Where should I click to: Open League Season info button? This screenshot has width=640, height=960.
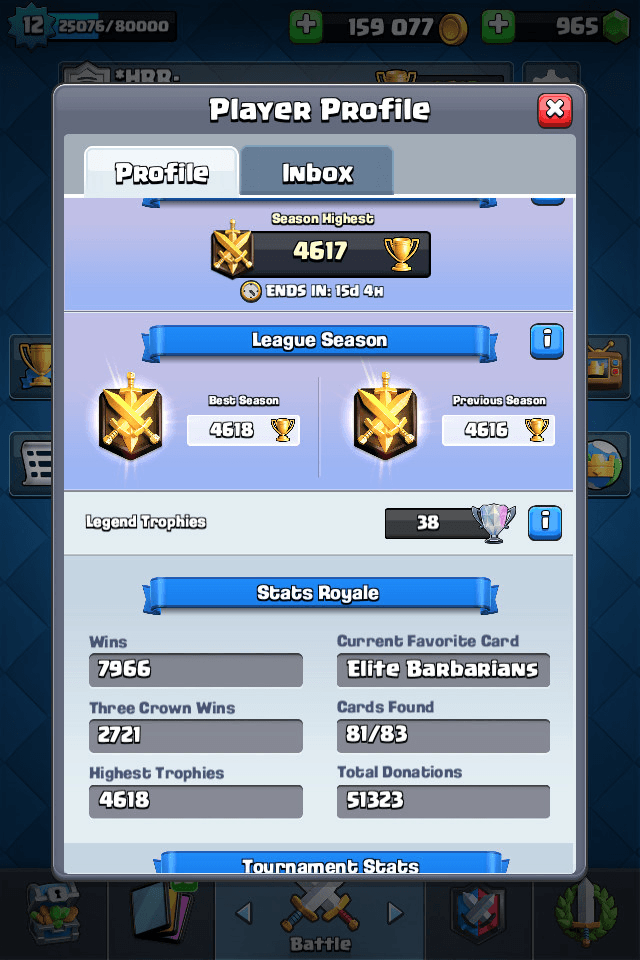546,341
